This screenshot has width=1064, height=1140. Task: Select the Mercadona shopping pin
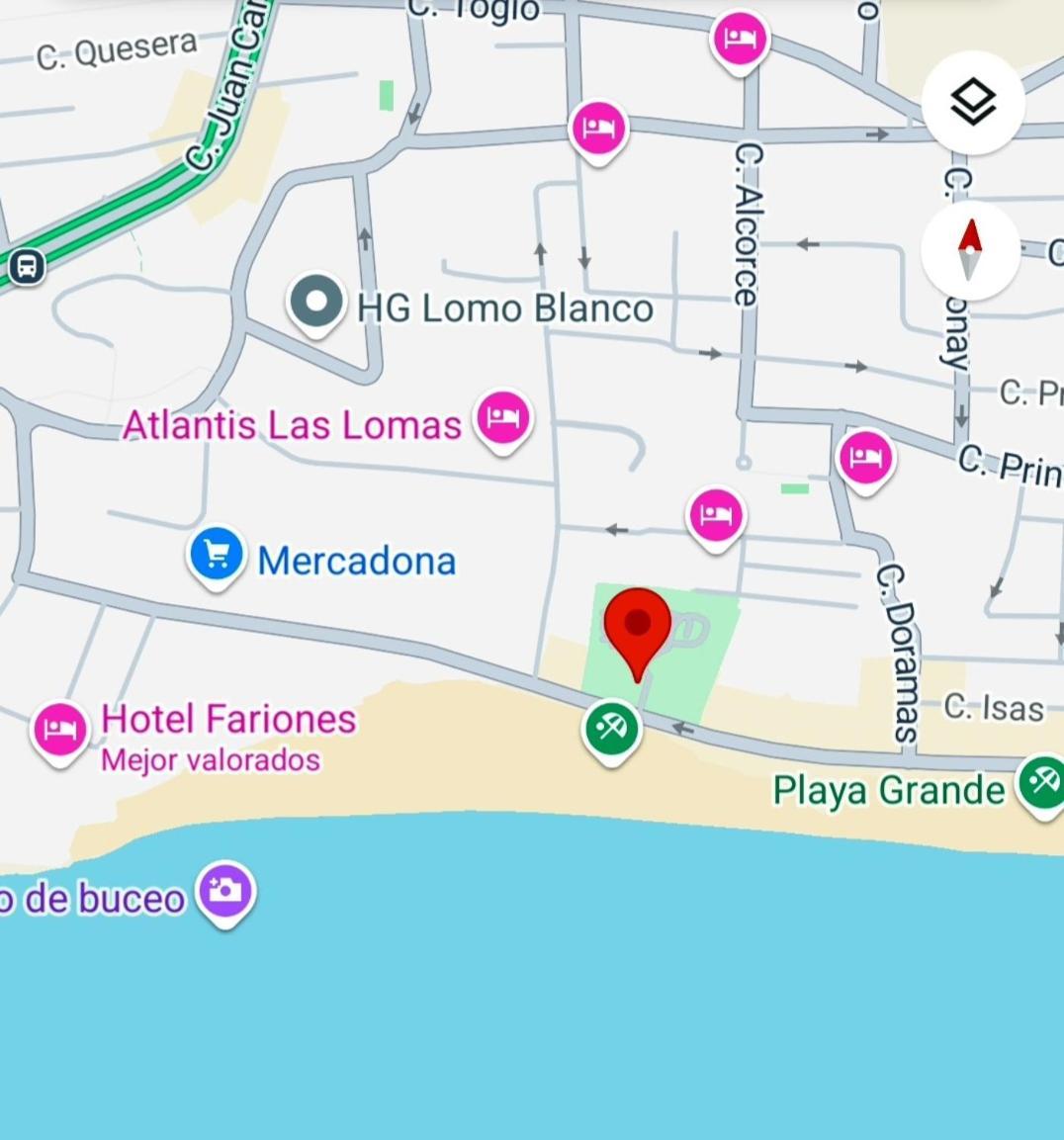217,555
